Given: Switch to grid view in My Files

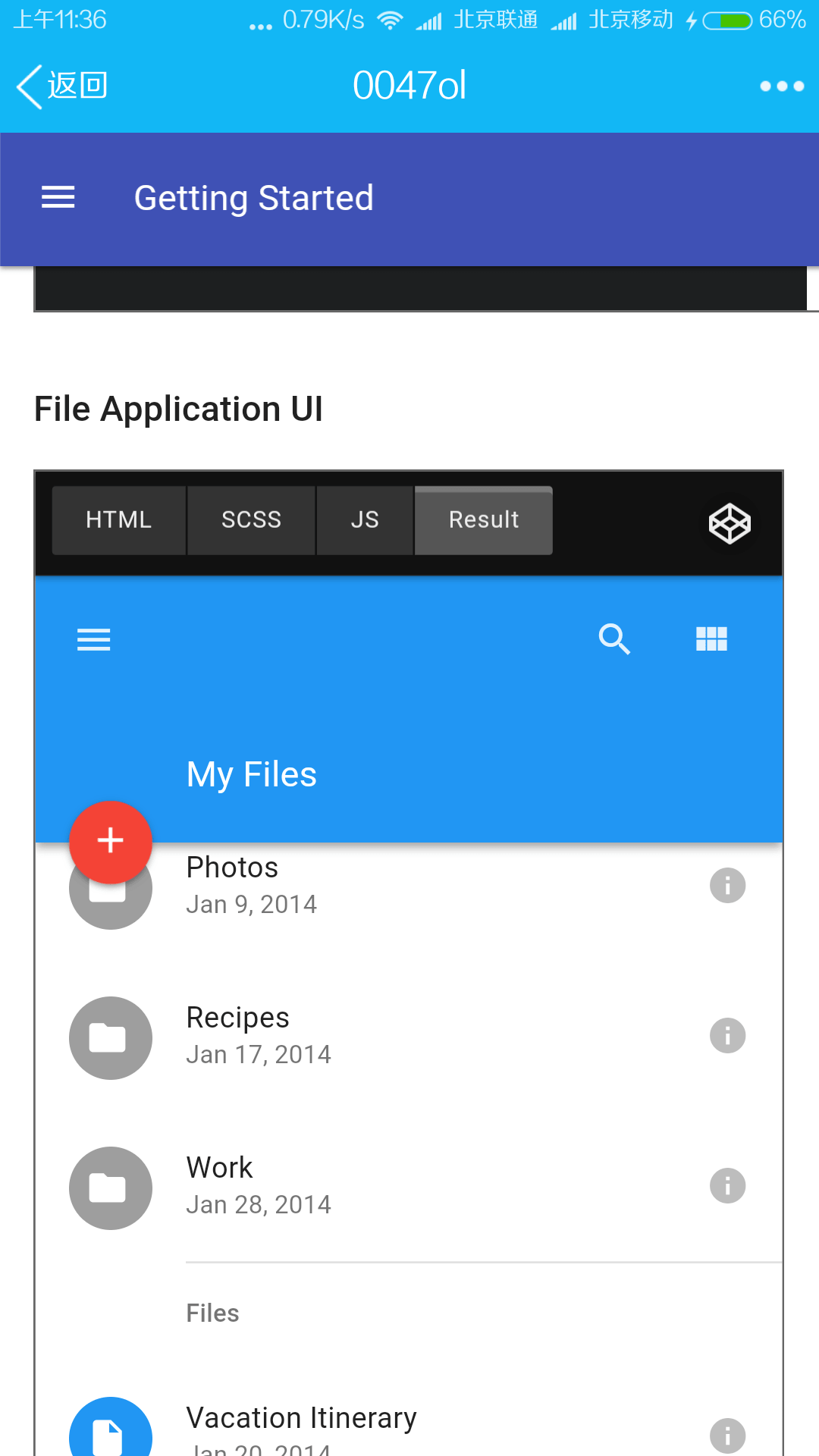Looking at the screenshot, I should click(x=711, y=639).
